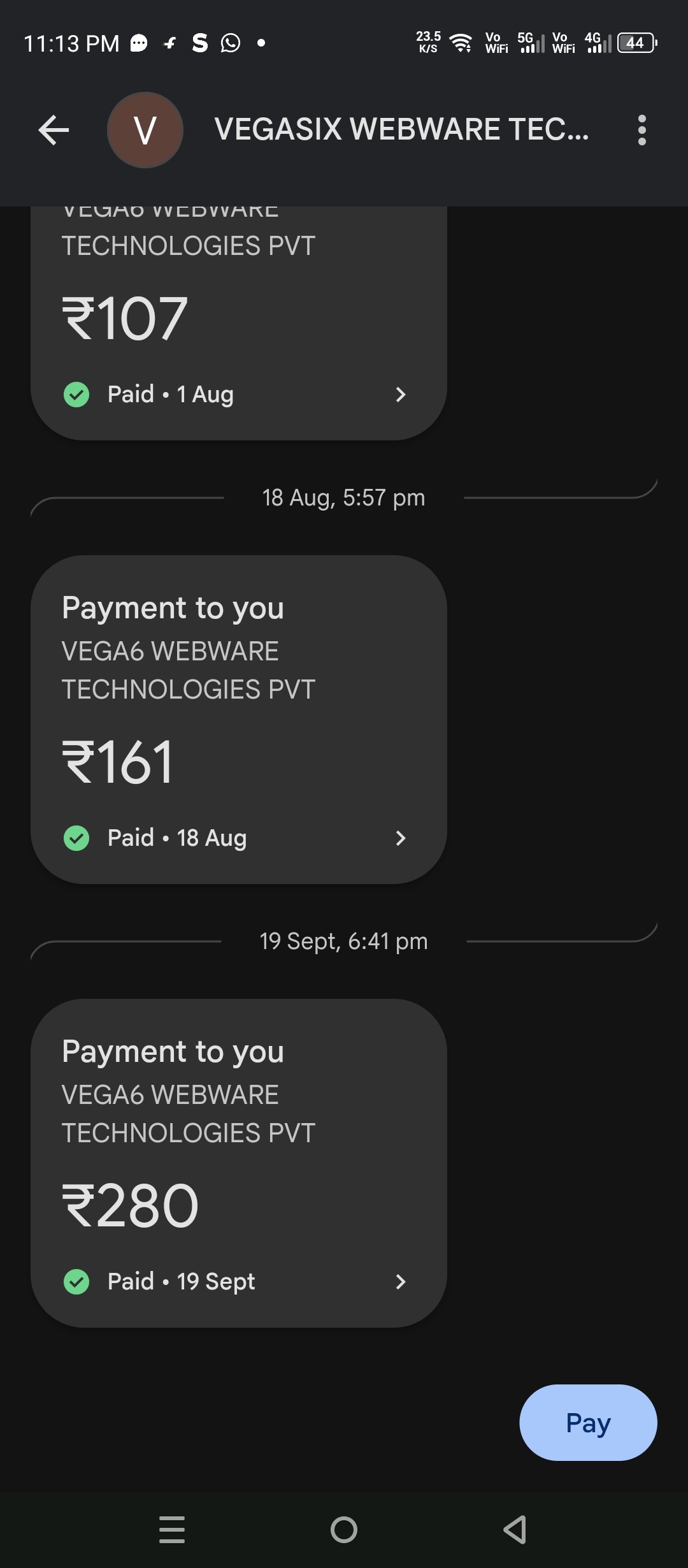Go to the home screen

(x=344, y=1529)
